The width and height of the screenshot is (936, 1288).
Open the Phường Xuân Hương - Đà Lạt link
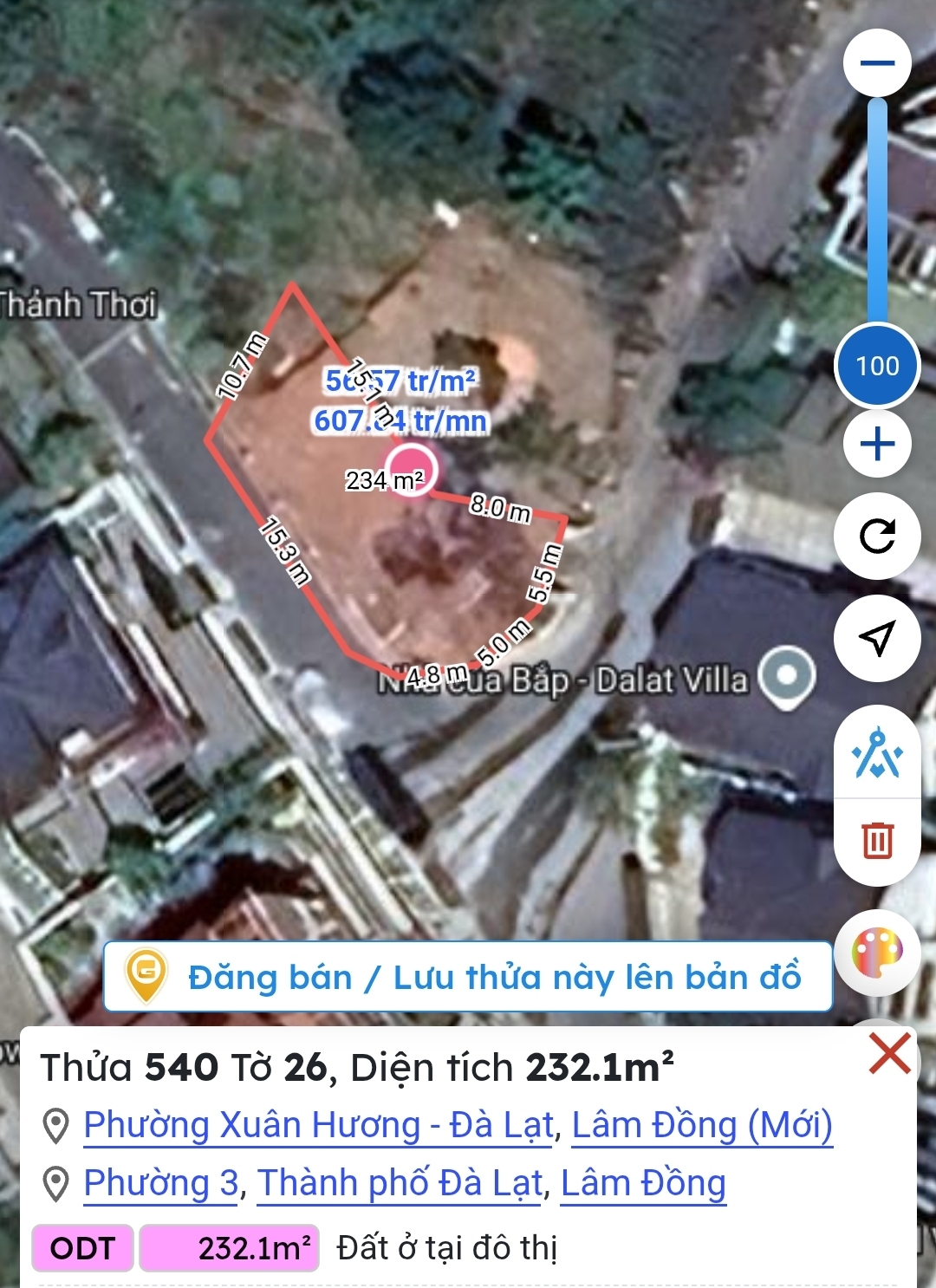pyautogui.click(x=318, y=1125)
